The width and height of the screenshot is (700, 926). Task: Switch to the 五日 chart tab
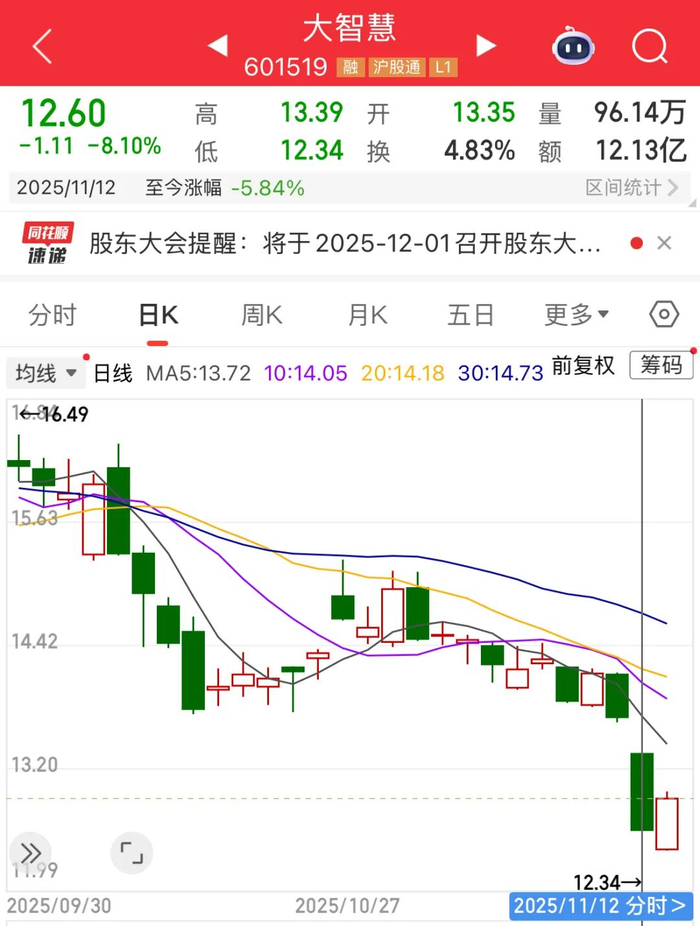pyautogui.click(x=471, y=316)
